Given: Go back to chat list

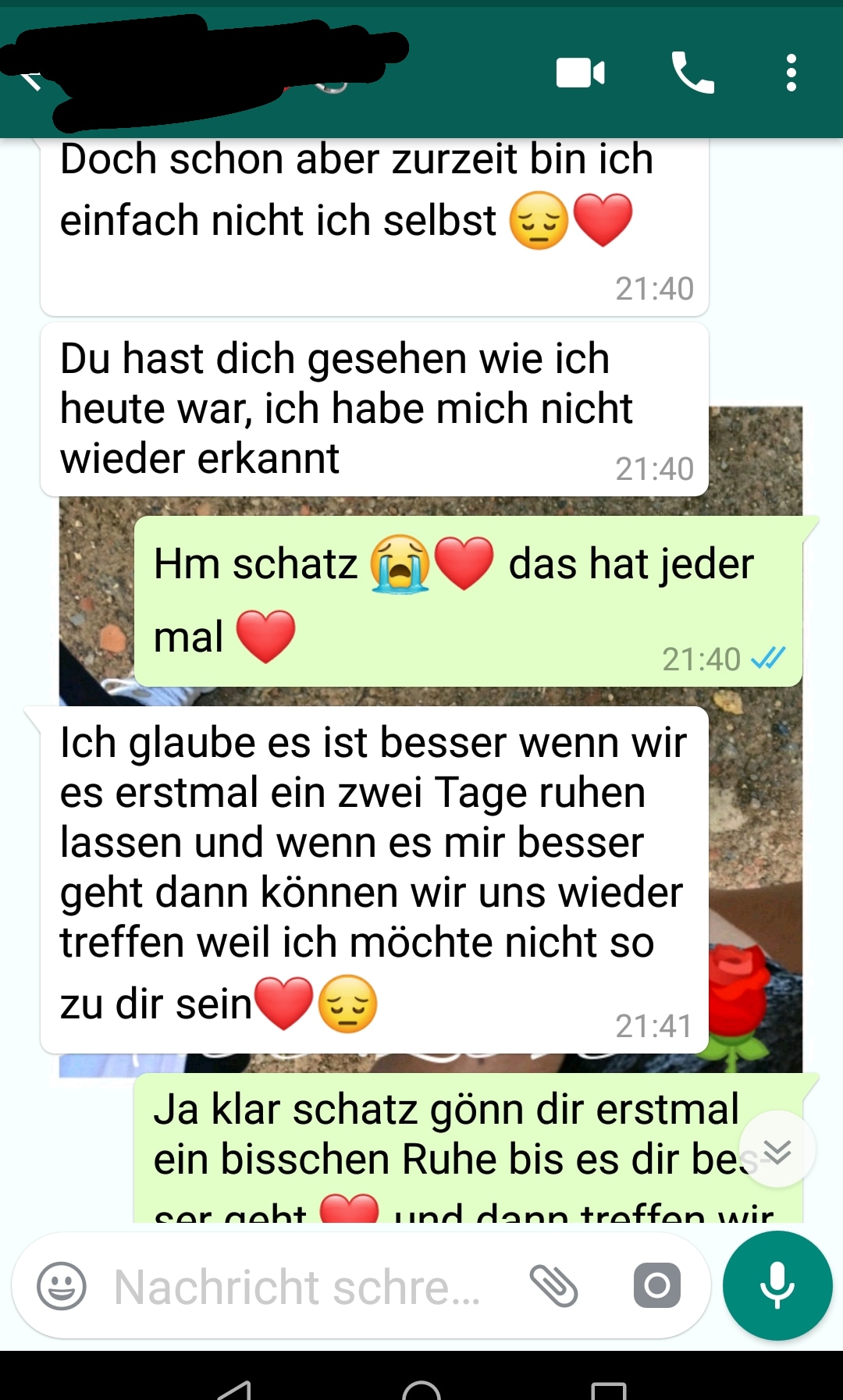Looking at the screenshot, I should tap(30, 79).
